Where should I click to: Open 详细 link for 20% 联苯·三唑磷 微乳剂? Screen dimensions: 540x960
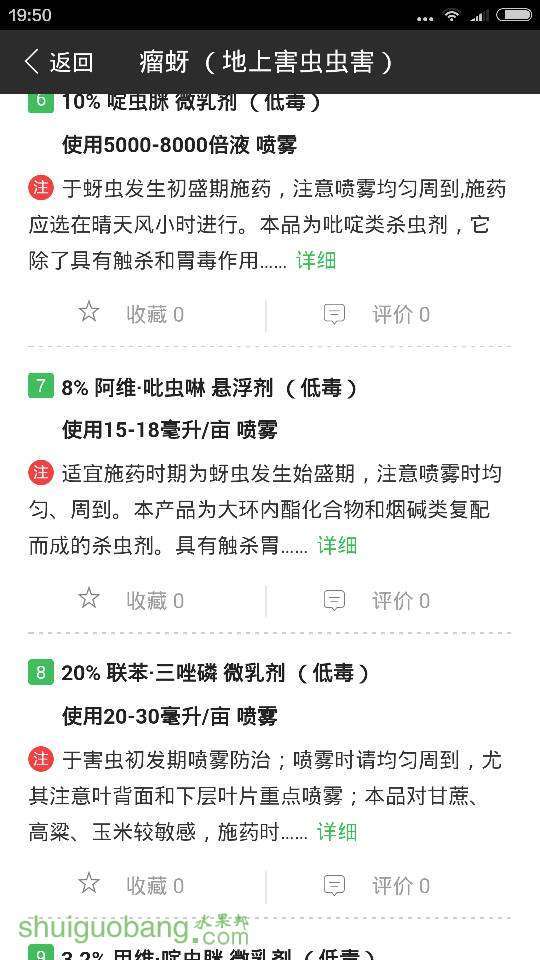click(337, 832)
